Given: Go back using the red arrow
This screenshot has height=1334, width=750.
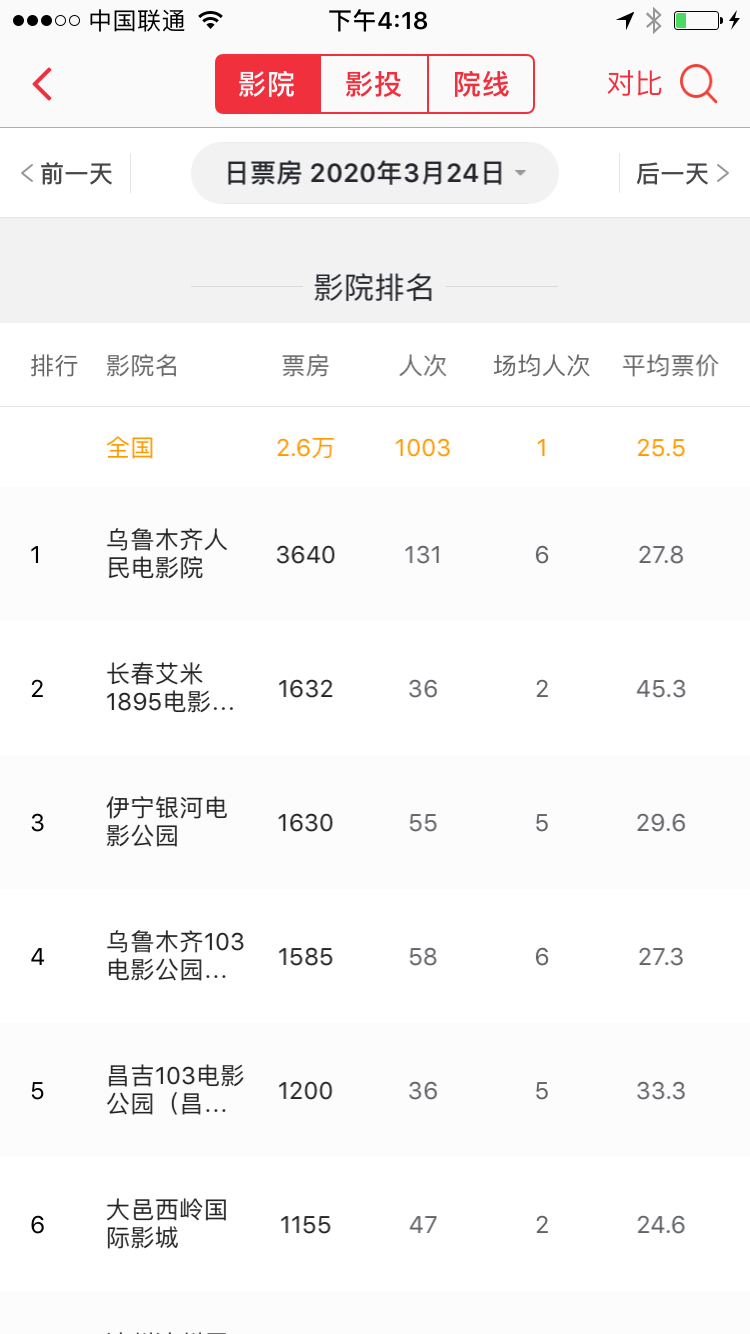Looking at the screenshot, I should pyautogui.click(x=42, y=84).
